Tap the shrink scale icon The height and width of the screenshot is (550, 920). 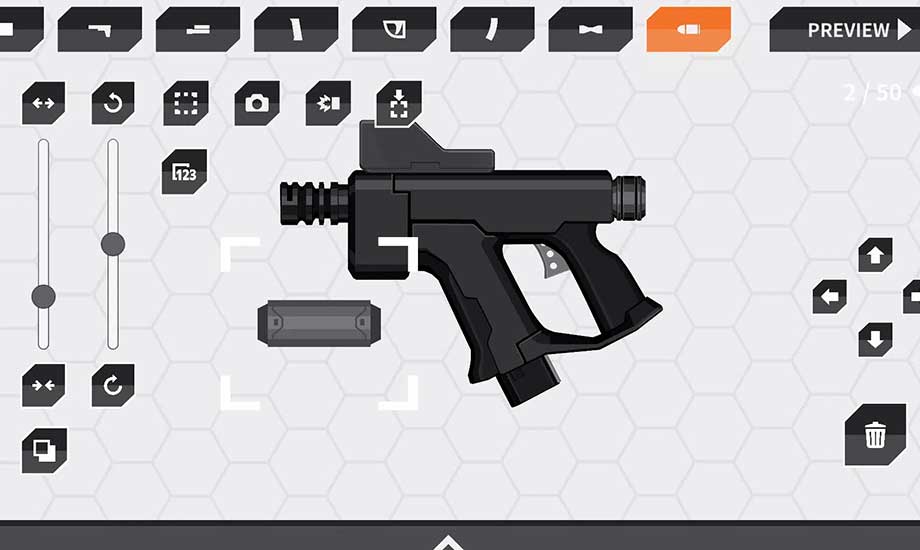pyautogui.click(x=44, y=385)
